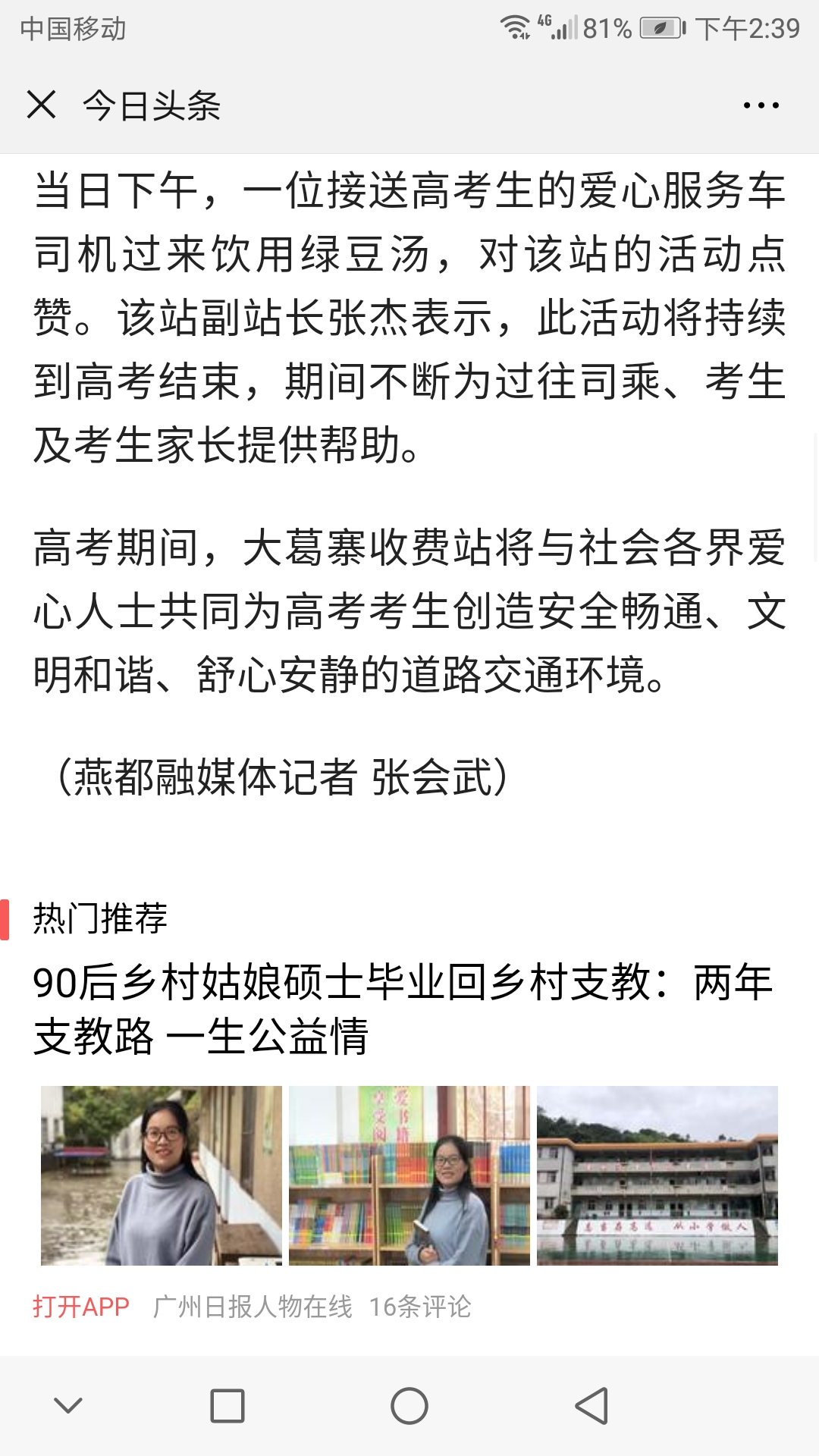
Task: Tap the bookshelf photo thumbnail
Action: pyautogui.click(x=409, y=1175)
